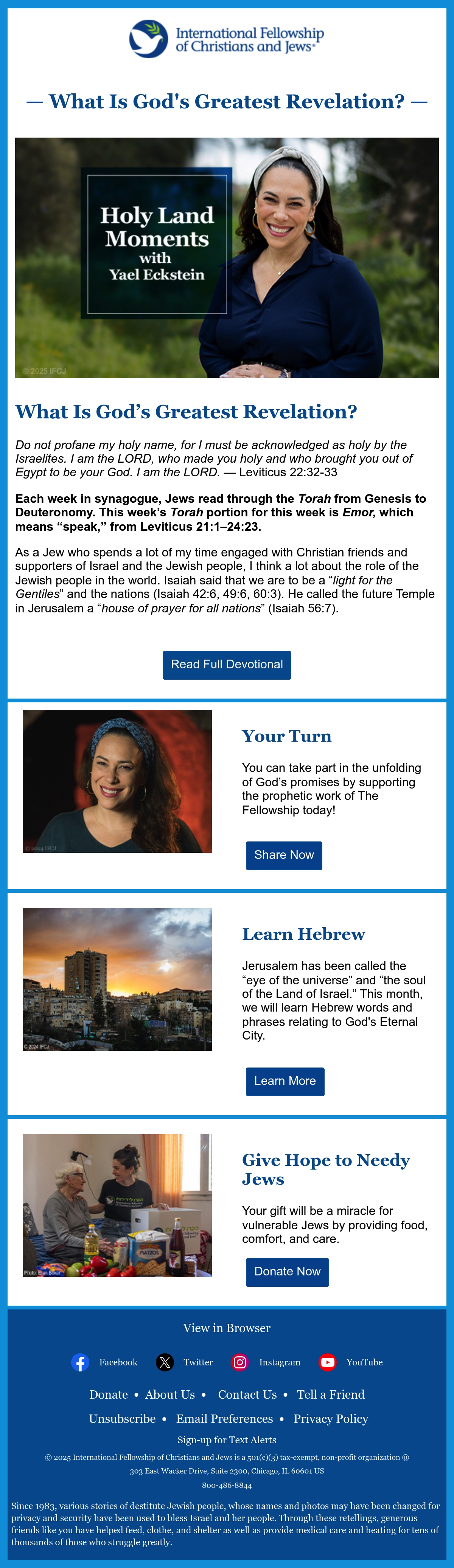Tap the Unsubscribe link
This screenshot has width=454, height=1568.
tap(123, 1418)
